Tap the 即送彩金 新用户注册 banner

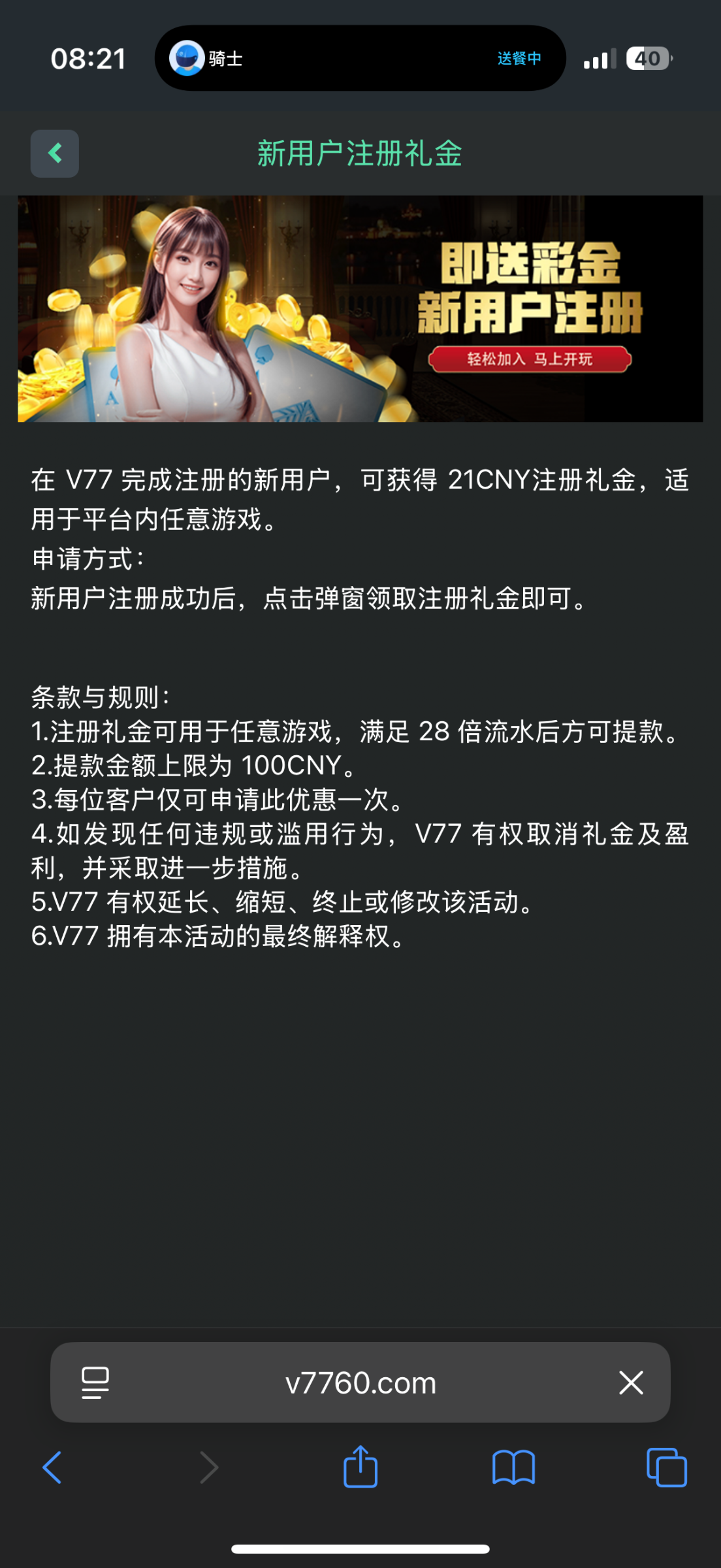(360, 309)
